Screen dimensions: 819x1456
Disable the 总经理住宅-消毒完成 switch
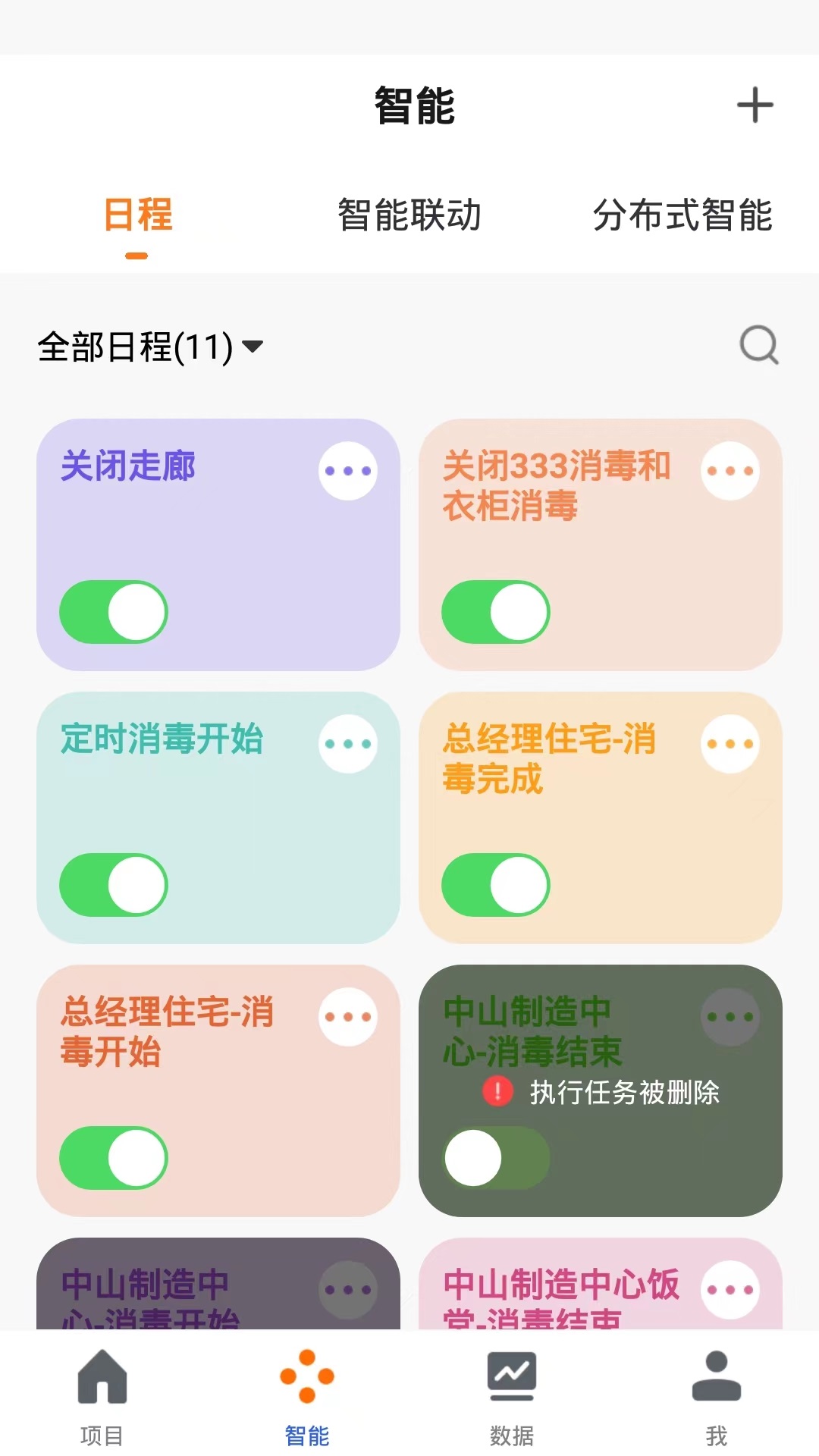click(x=496, y=885)
